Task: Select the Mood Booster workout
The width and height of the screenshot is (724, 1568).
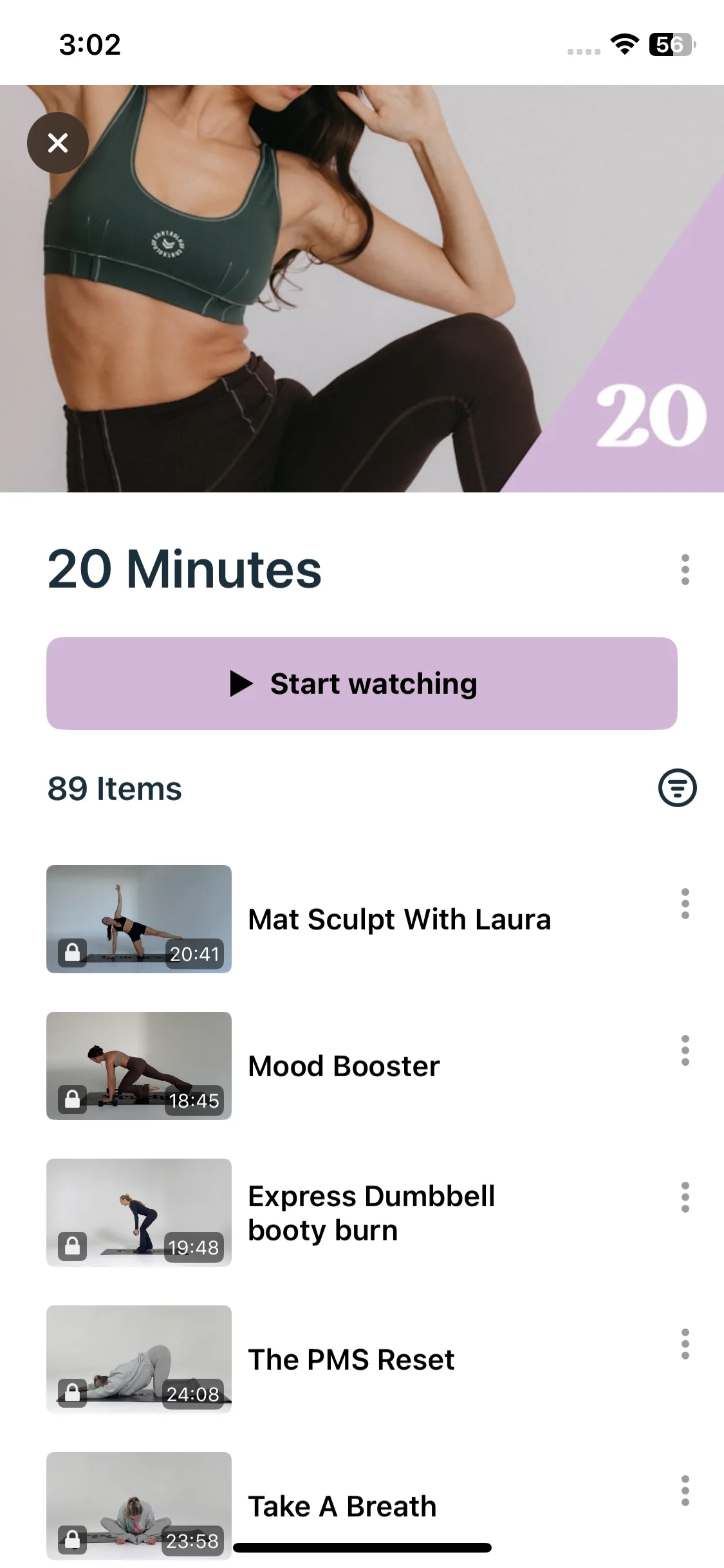Action: point(344,1066)
